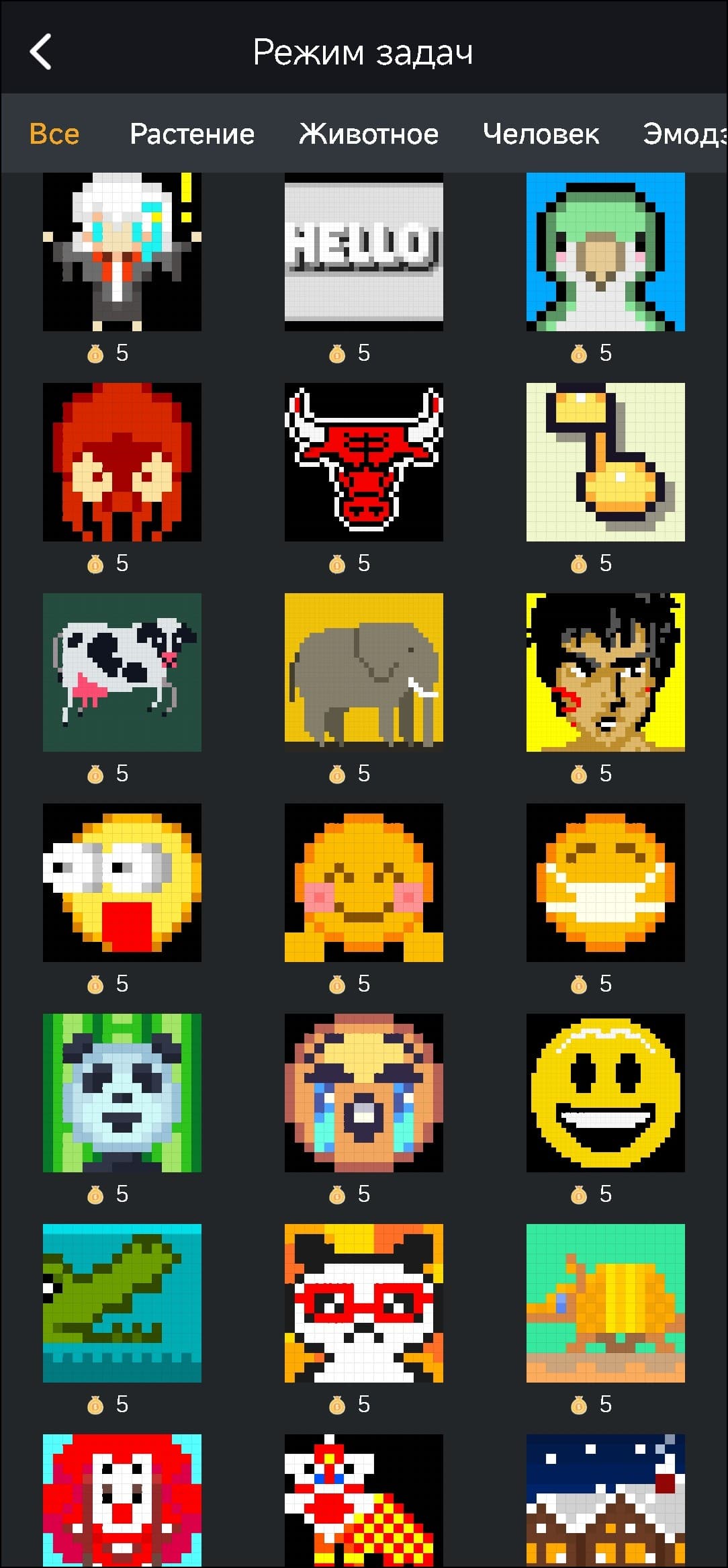Open the HELLO pixel art puzzle
The image size is (728, 1568).
coord(364,251)
